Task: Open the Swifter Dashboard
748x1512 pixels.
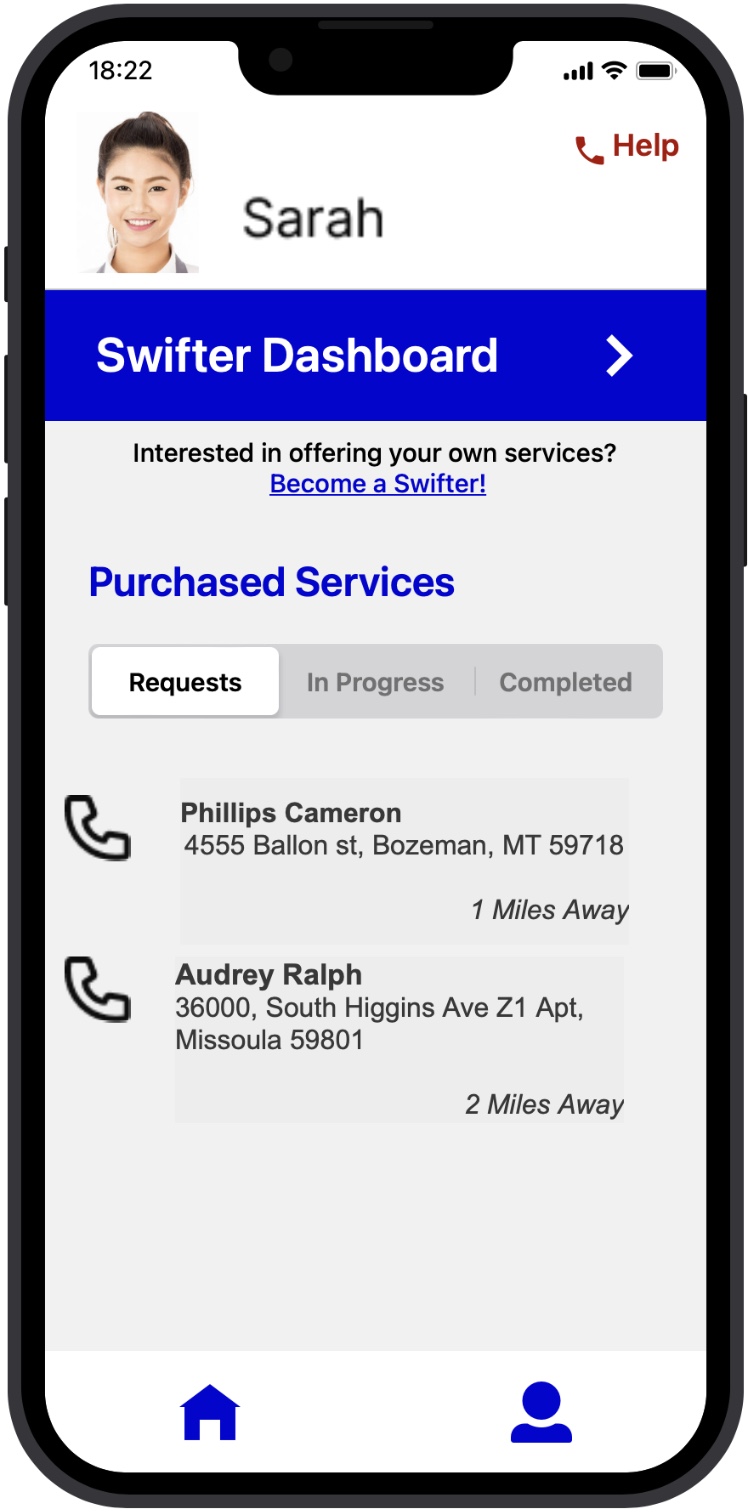Action: [x=375, y=356]
